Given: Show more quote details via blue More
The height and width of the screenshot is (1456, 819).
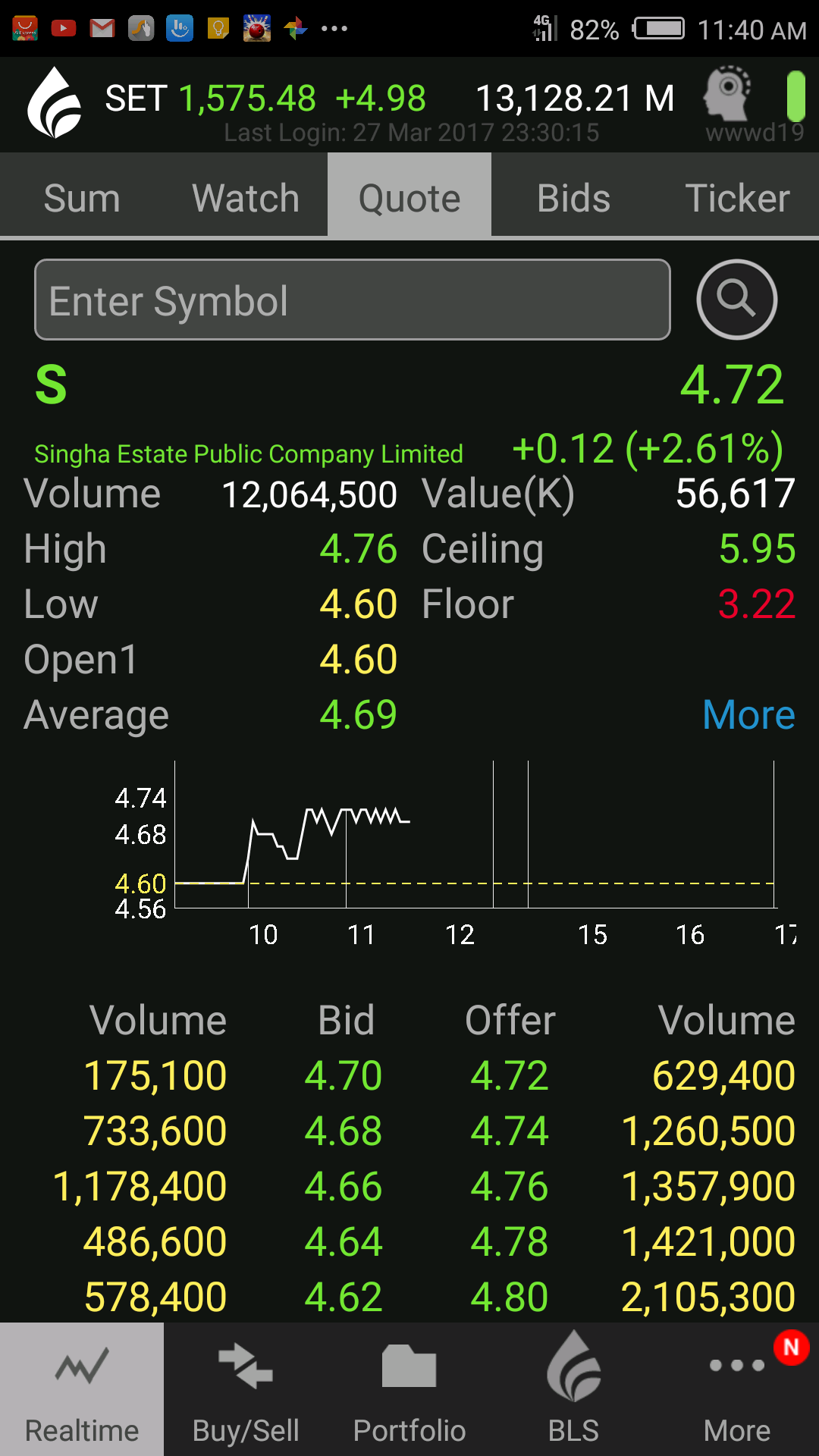Looking at the screenshot, I should tap(748, 714).
